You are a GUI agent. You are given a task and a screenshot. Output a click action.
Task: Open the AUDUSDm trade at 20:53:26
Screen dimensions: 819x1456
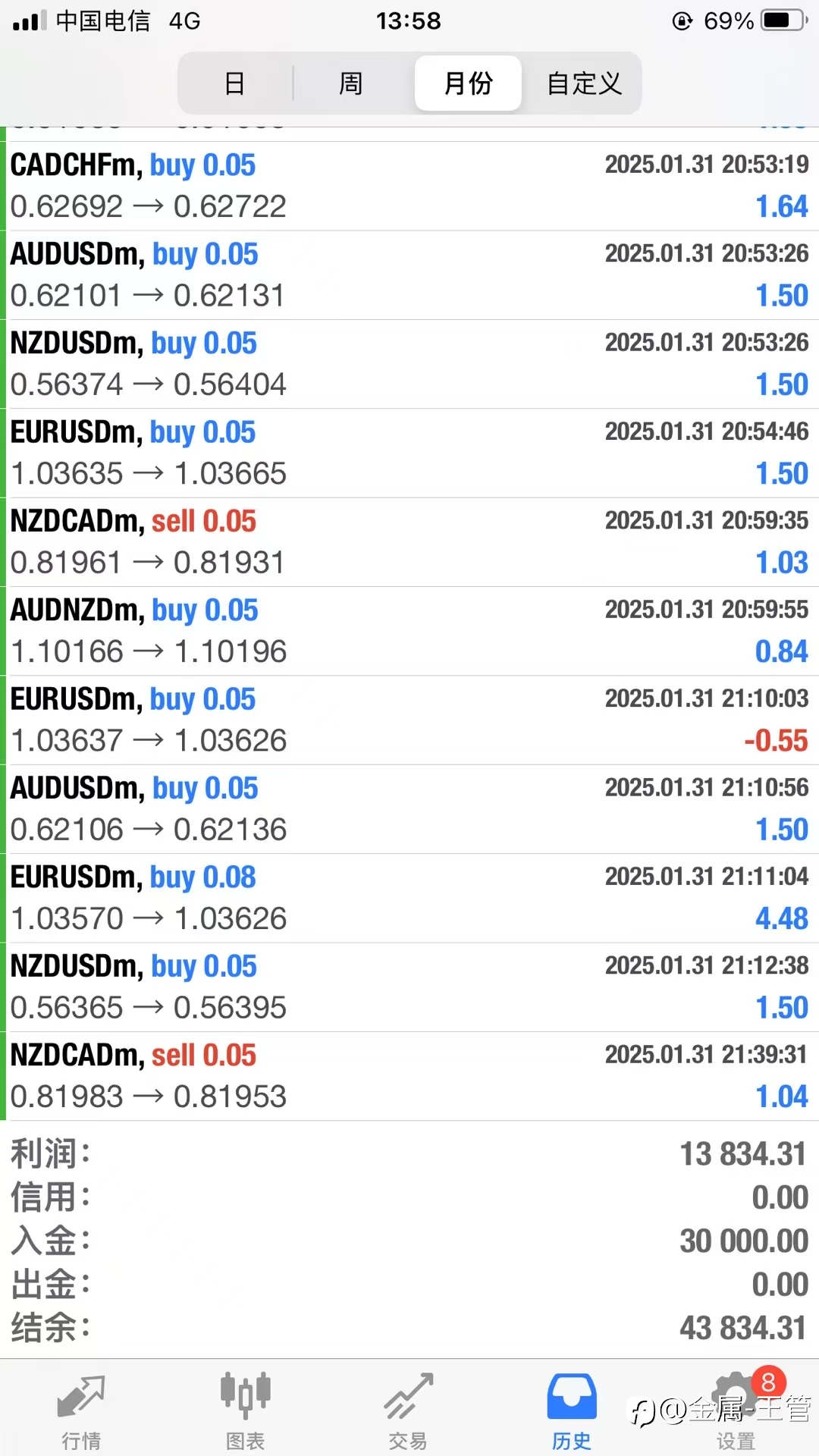[x=409, y=275]
